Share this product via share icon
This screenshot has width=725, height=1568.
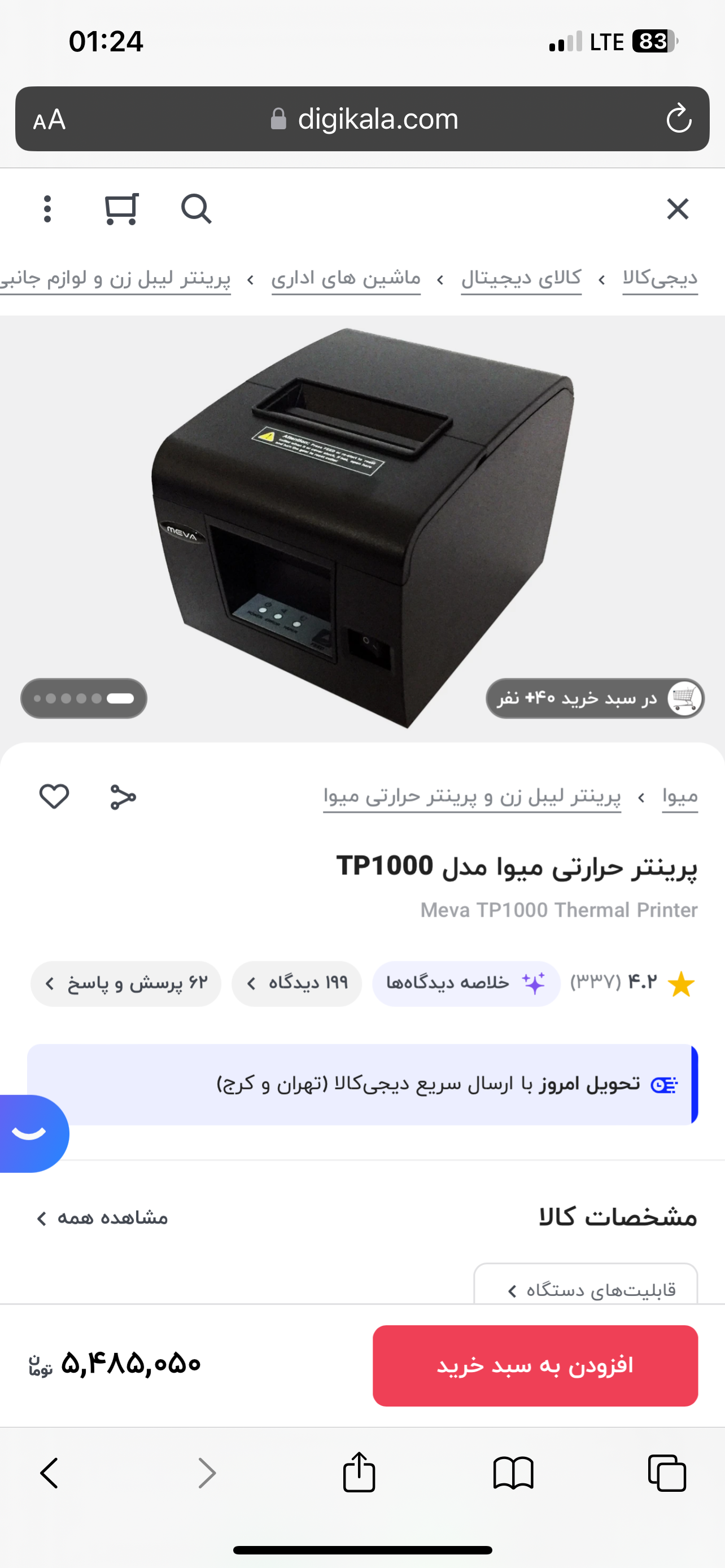[x=123, y=796]
